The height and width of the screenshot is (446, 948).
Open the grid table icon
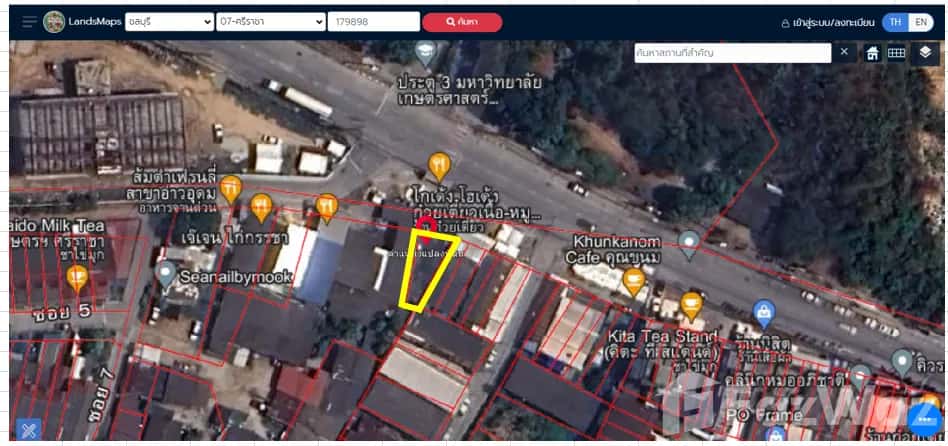[896, 53]
